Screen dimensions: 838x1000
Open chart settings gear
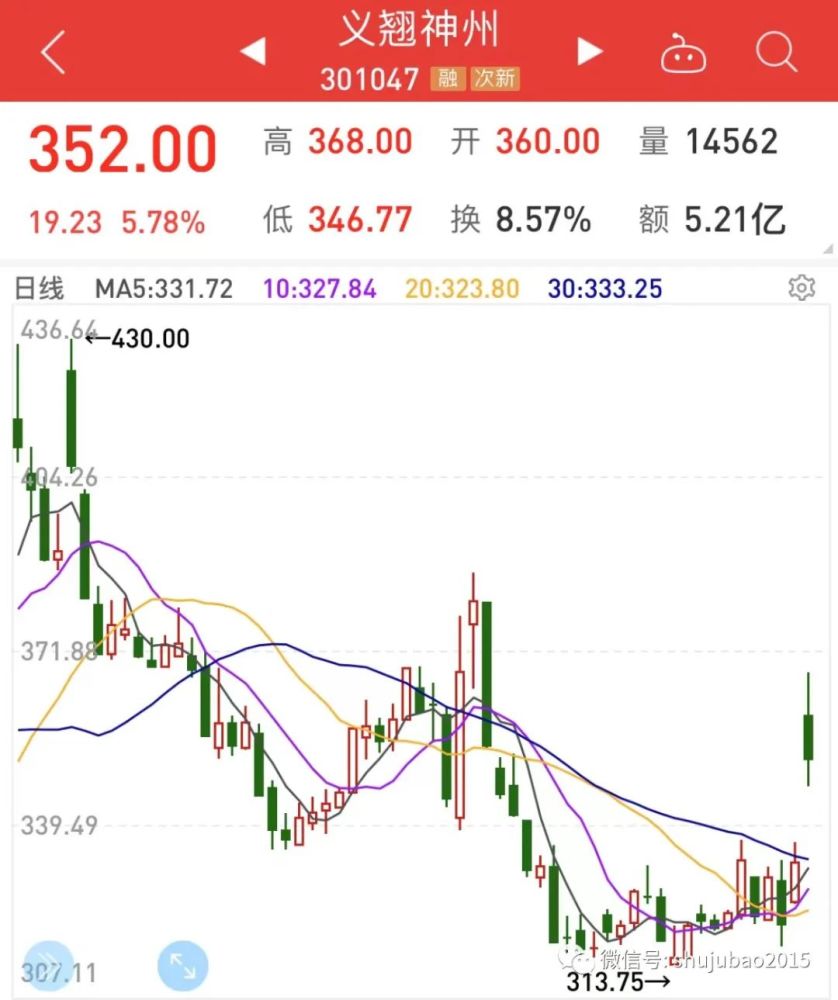[801, 289]
